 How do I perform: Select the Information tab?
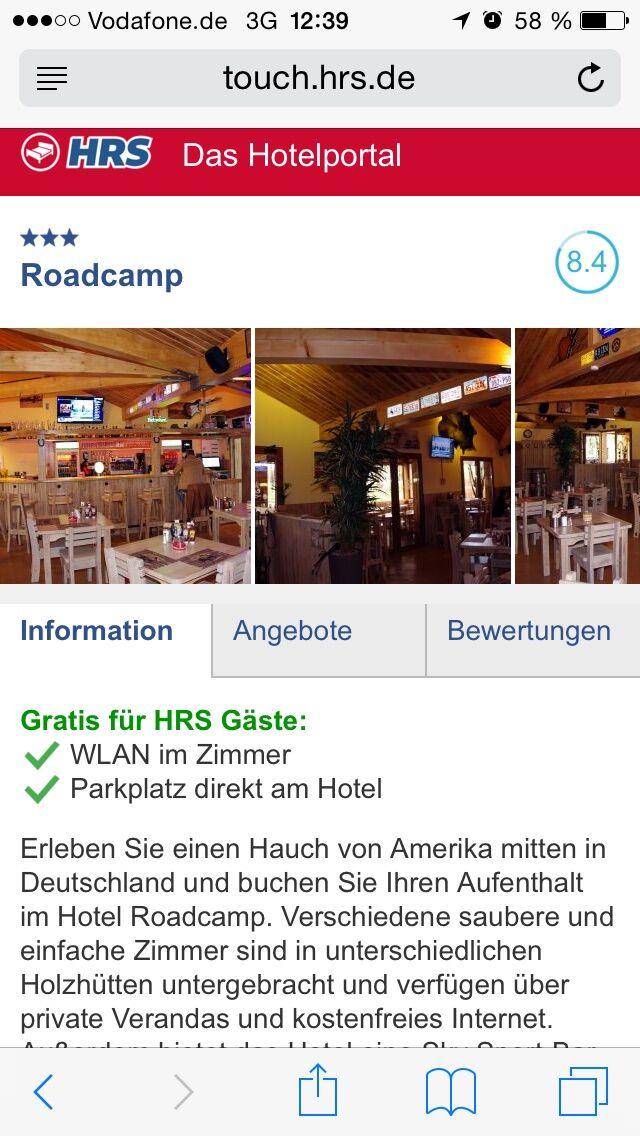[x=97, y=632]
